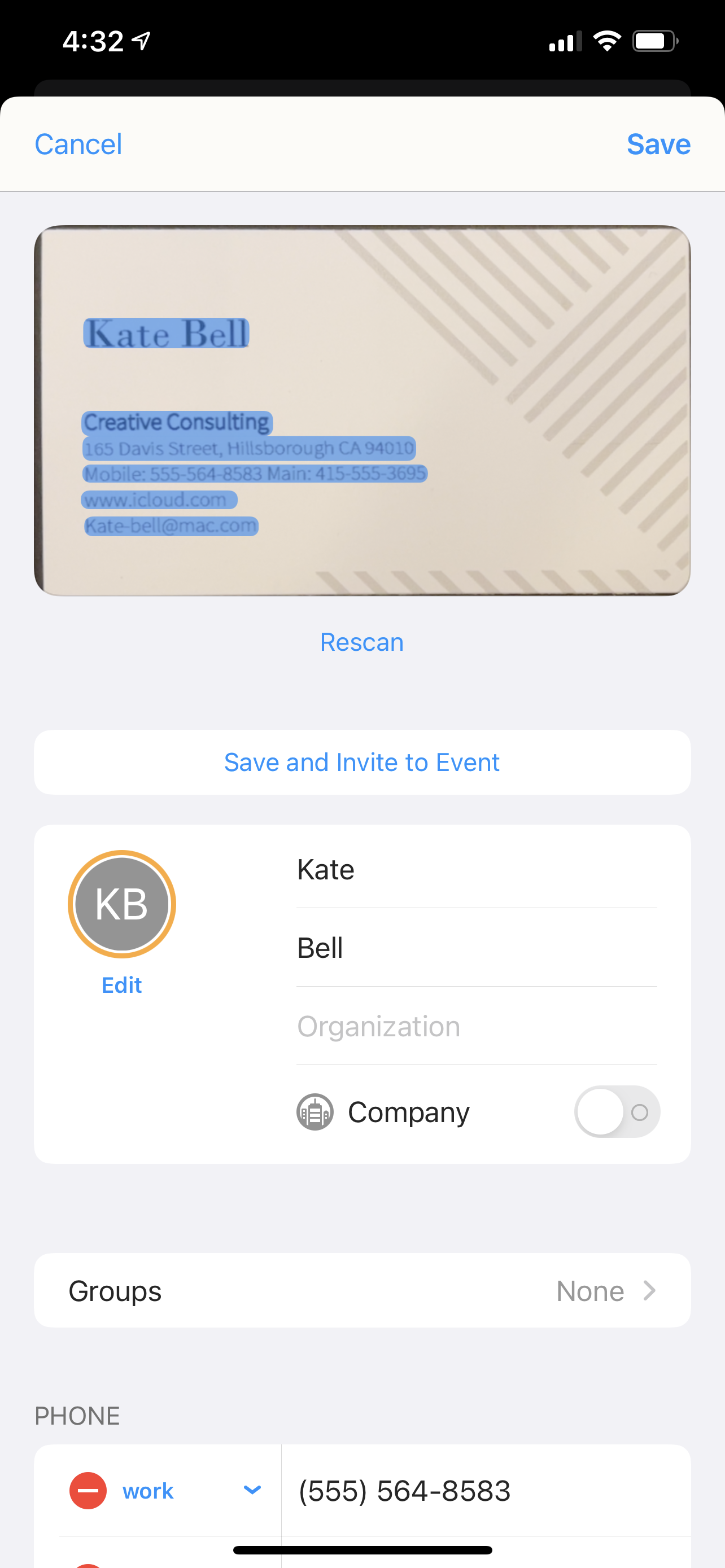Remove the work phone number

[x=88, y=1491]
